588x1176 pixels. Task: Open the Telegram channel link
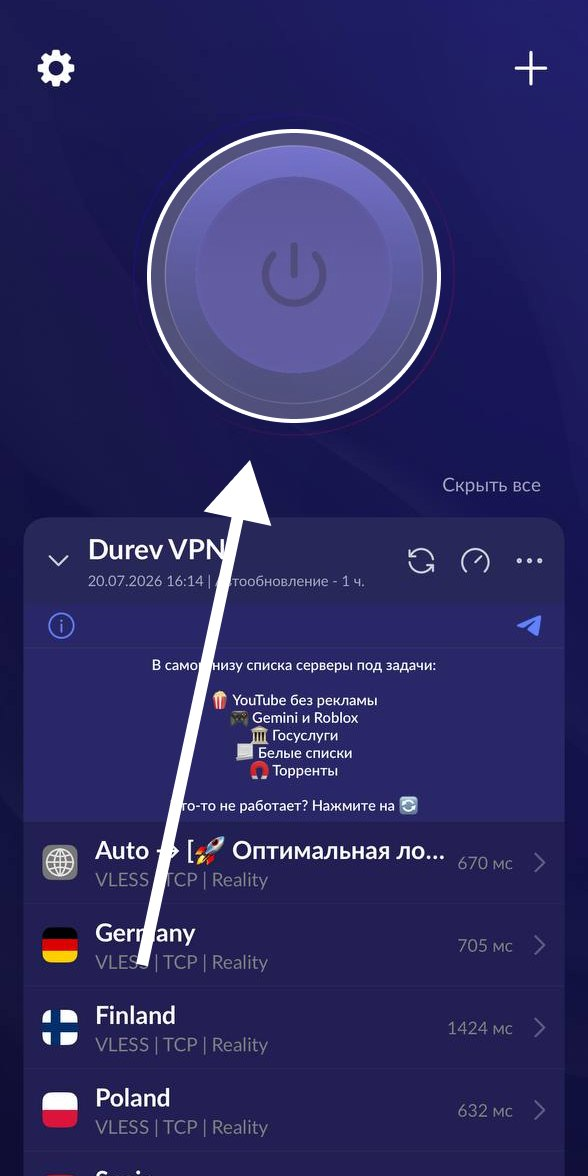pyautogui.click(x=530, y=626)
